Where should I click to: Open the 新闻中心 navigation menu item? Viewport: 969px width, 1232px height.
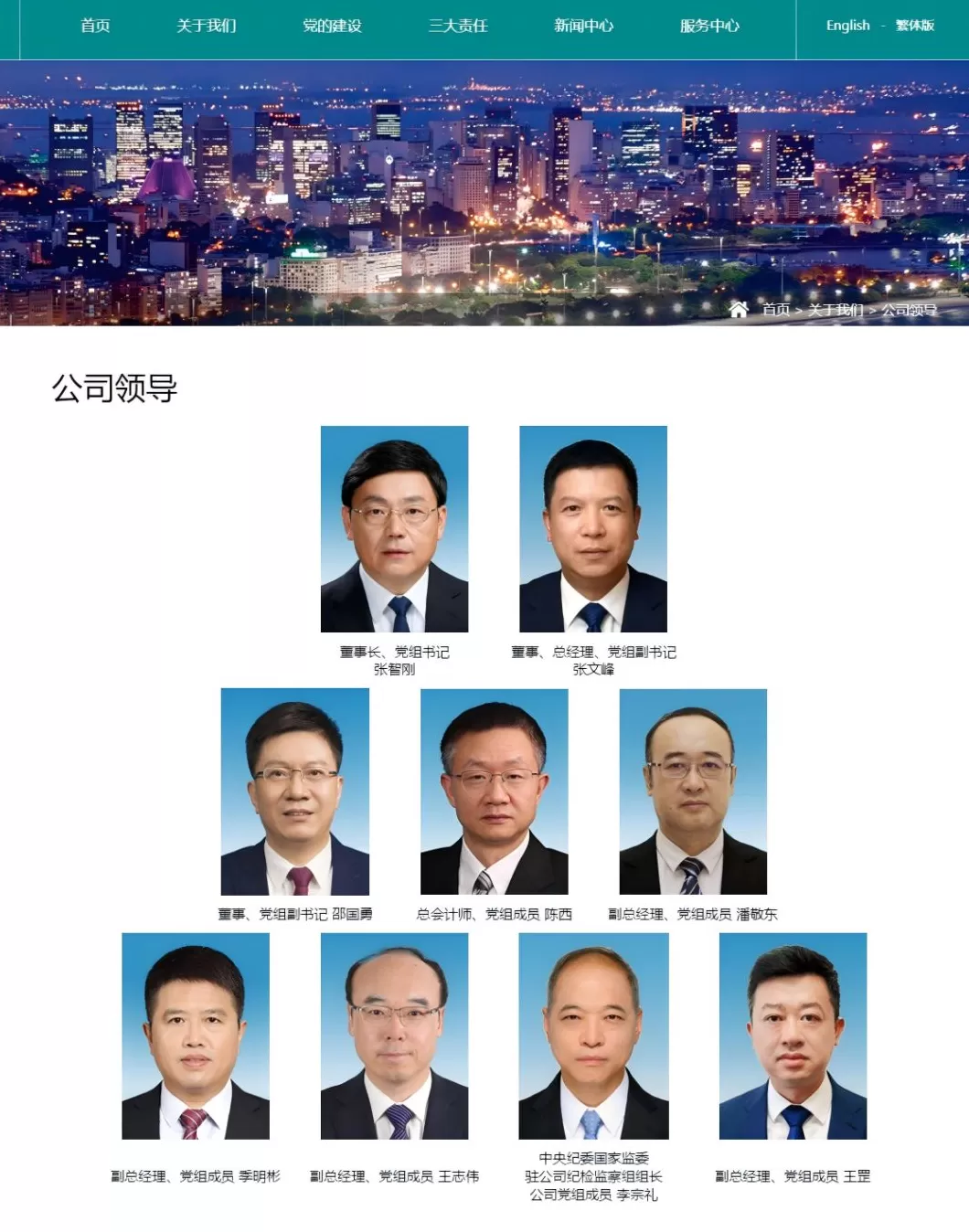point(583,27)
